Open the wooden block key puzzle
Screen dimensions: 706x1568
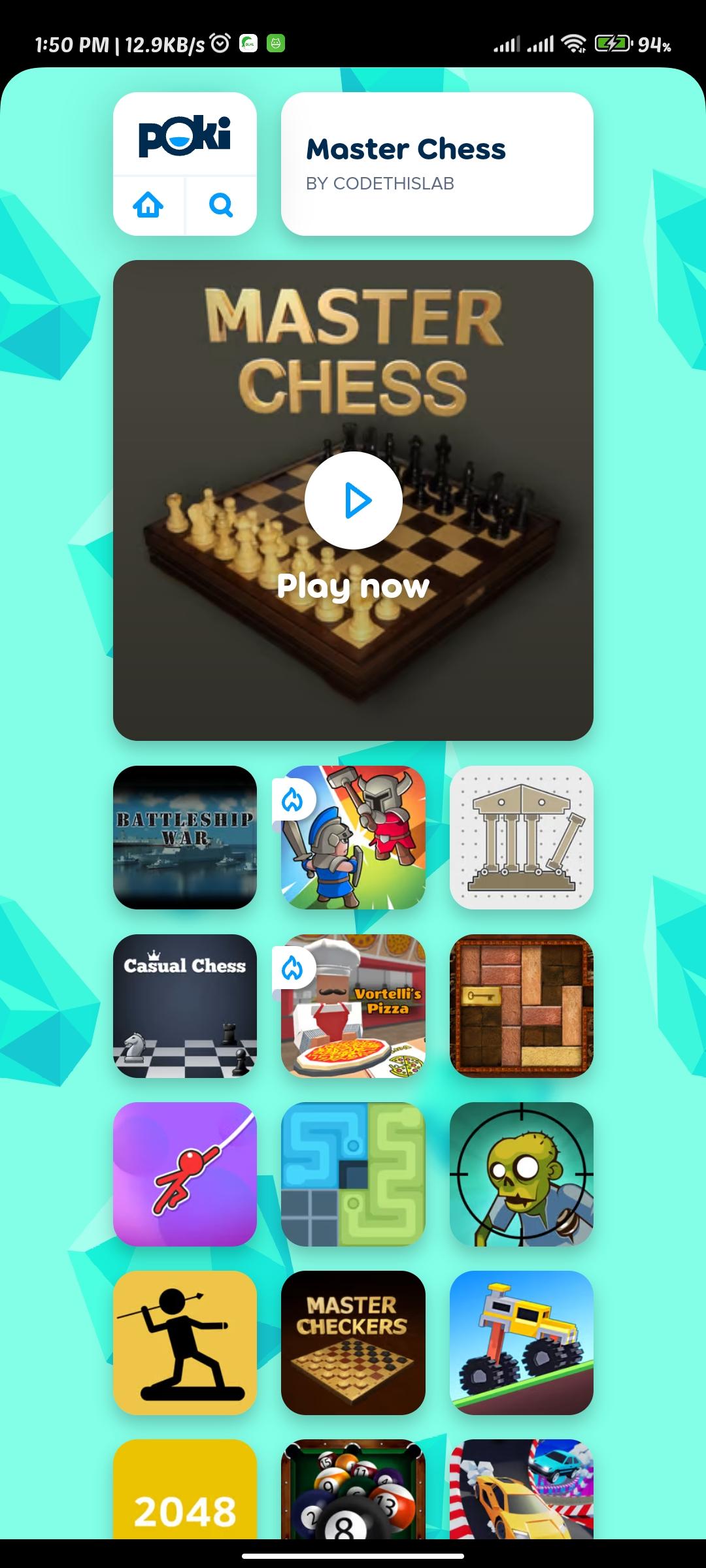pyautogui.click(x=521, y=1006)
